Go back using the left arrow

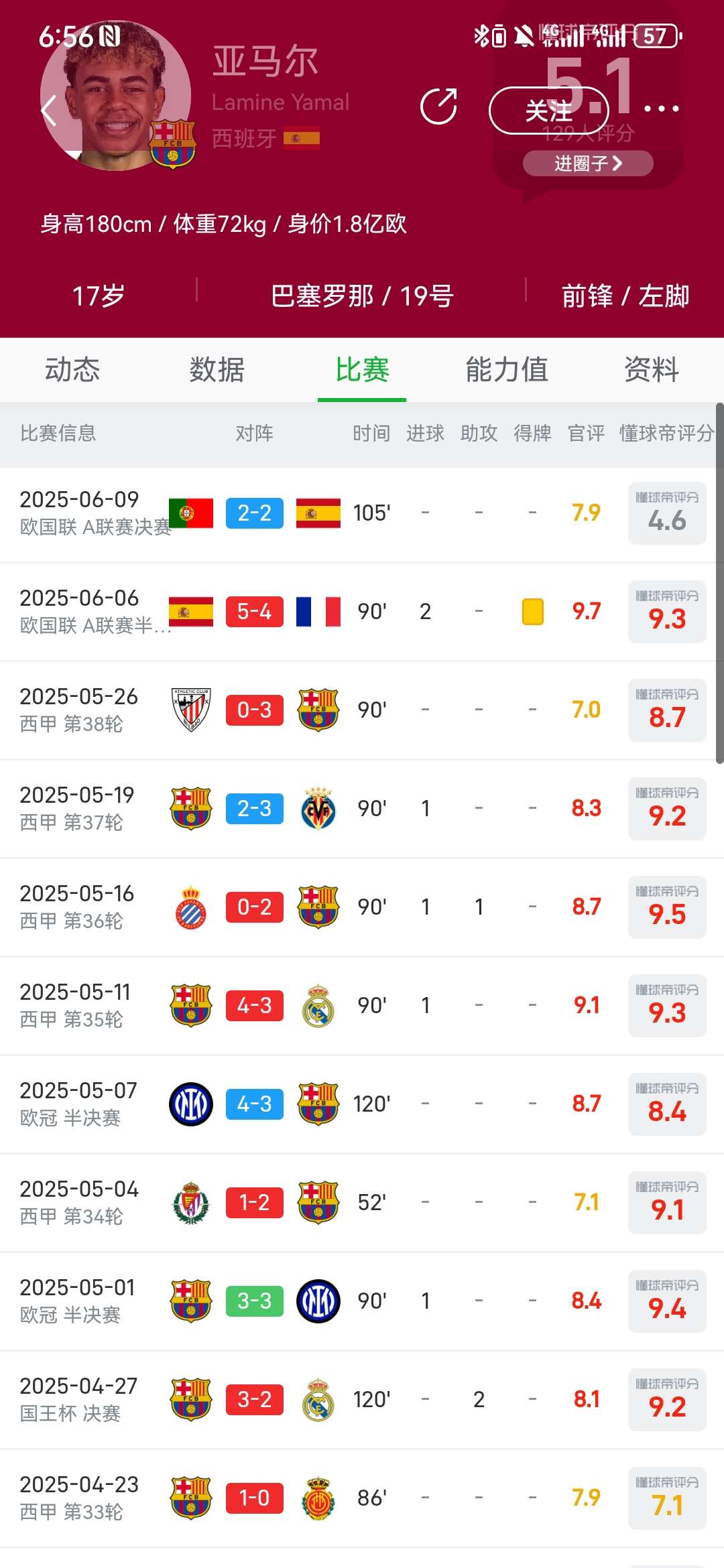click(49, 111)
